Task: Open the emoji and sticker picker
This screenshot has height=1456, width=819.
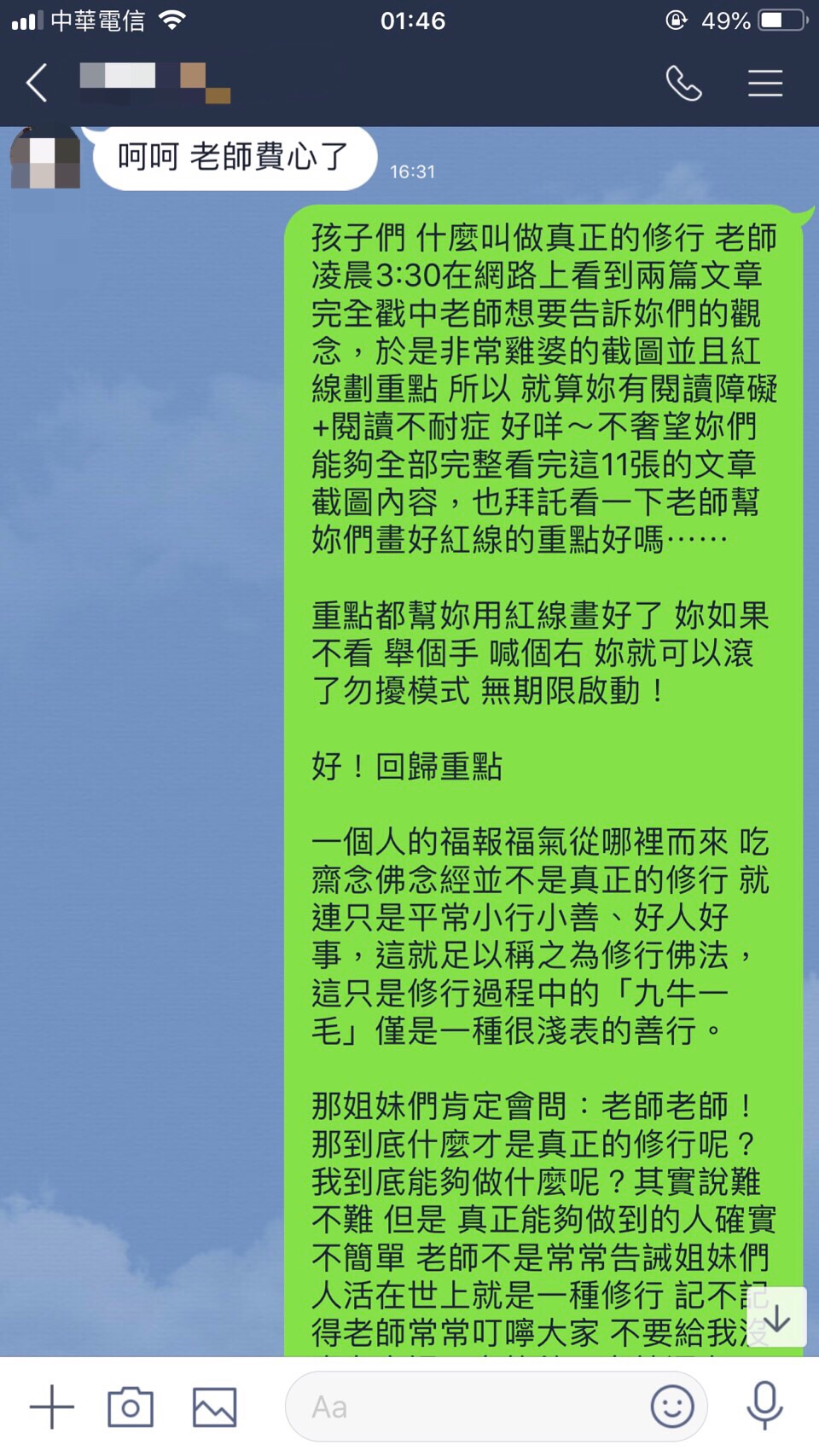Action: point(672,1407)
